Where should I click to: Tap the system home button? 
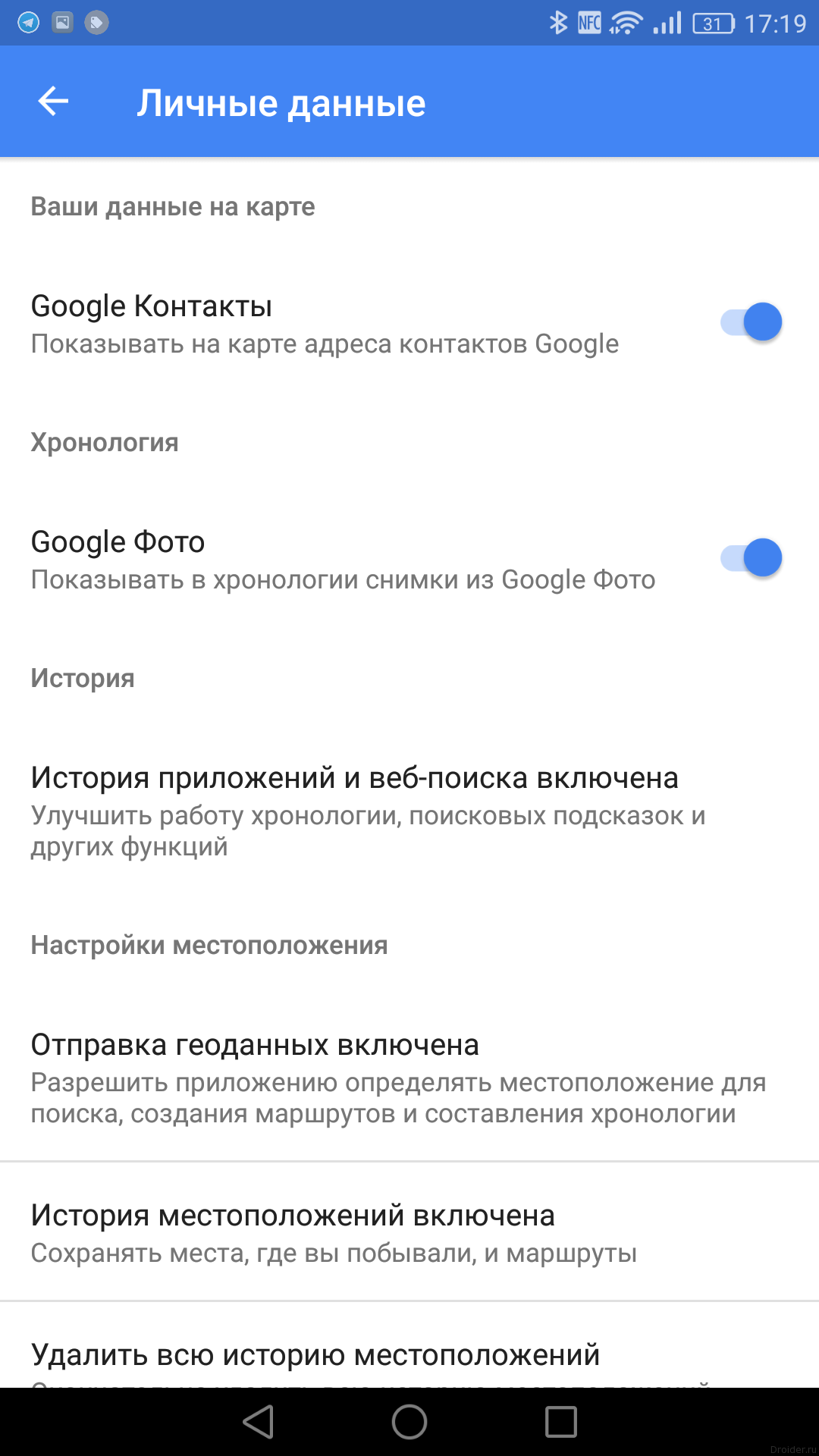point(409,1422)
